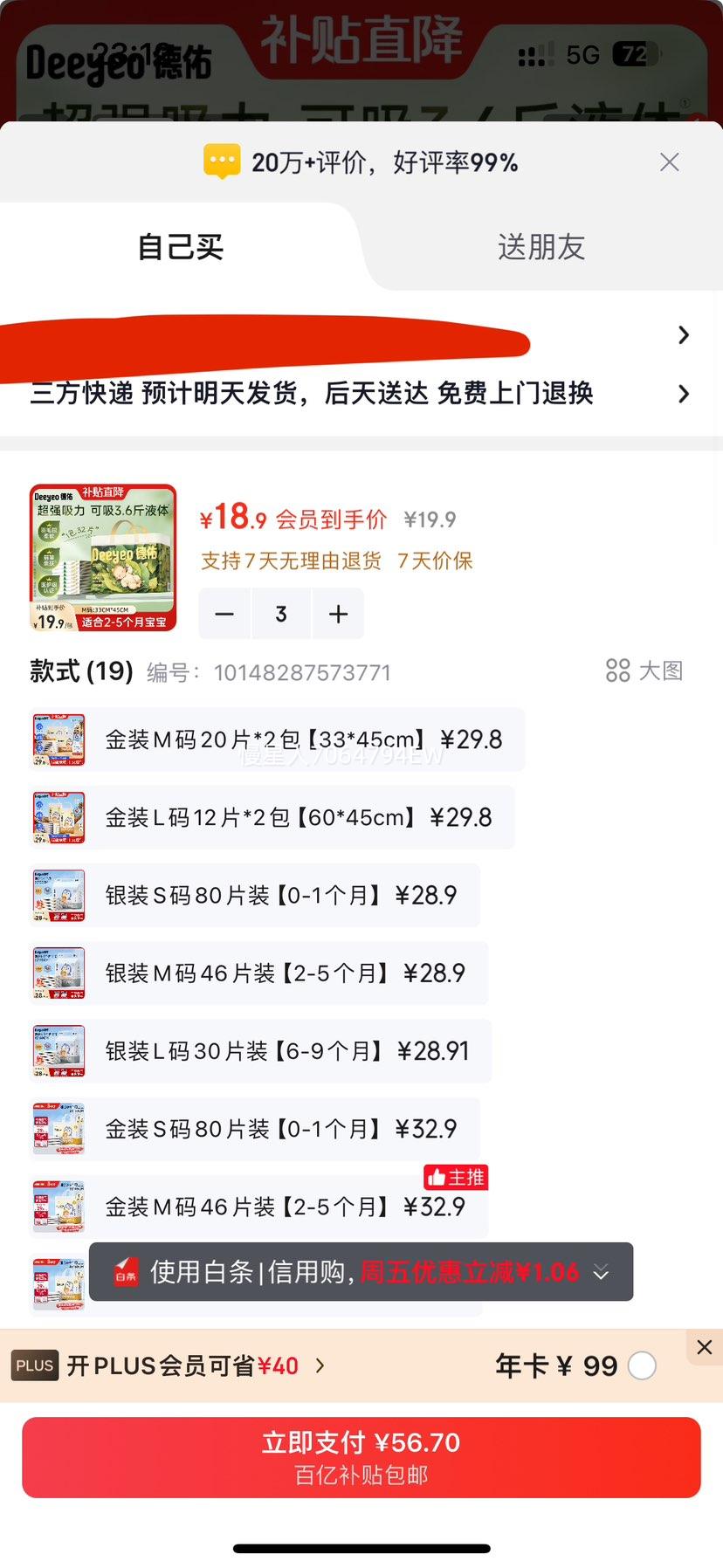
Task: Dismiss the PLUS membership banner
Action: click(705, 1347)
